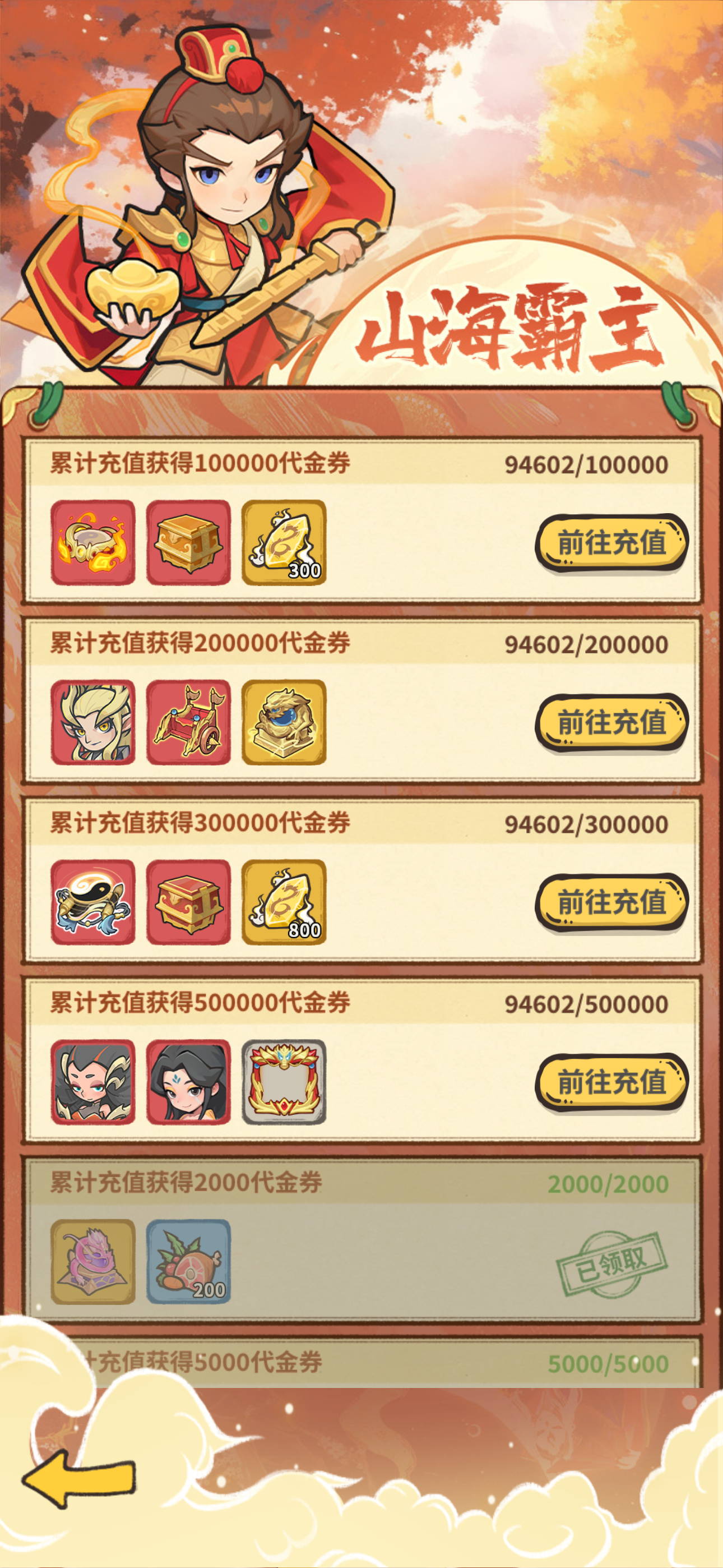Screen dimensions: 723x1568
Task: Inspect the 800 dragon crystal reward
Action: coord(284,901)
